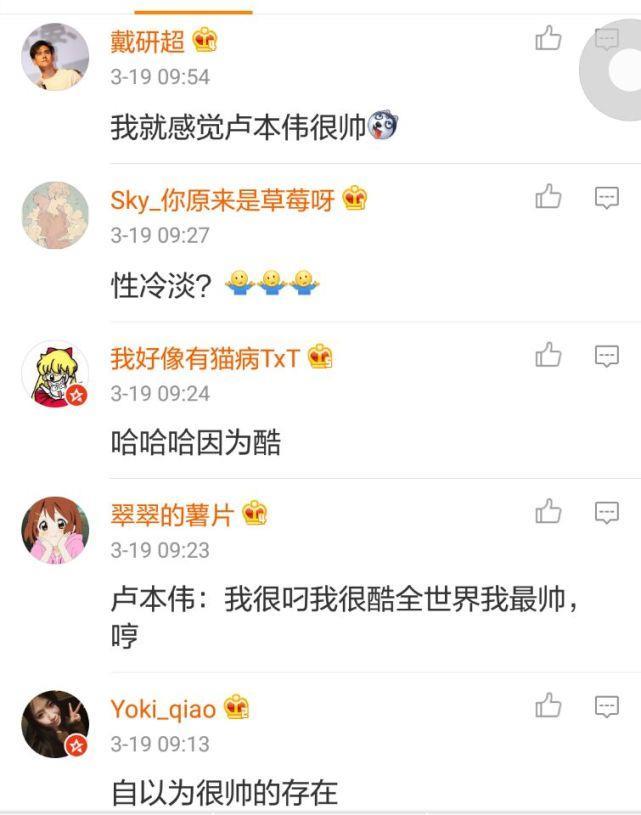
Task: Select the username 翠翠的薯片
Action: pyautogui.click(x=172, y=514)
